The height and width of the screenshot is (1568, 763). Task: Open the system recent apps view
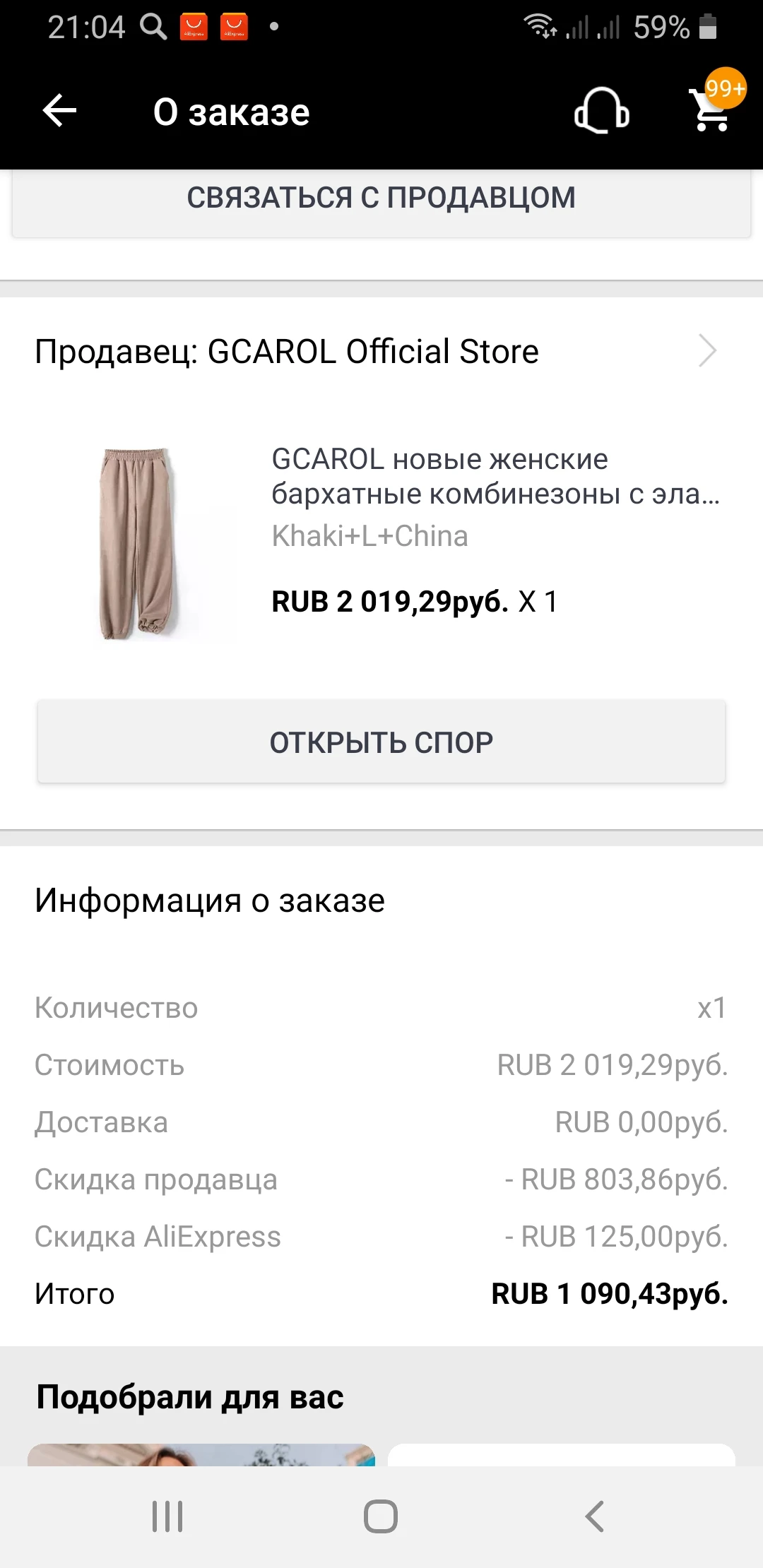point(168,1516)
